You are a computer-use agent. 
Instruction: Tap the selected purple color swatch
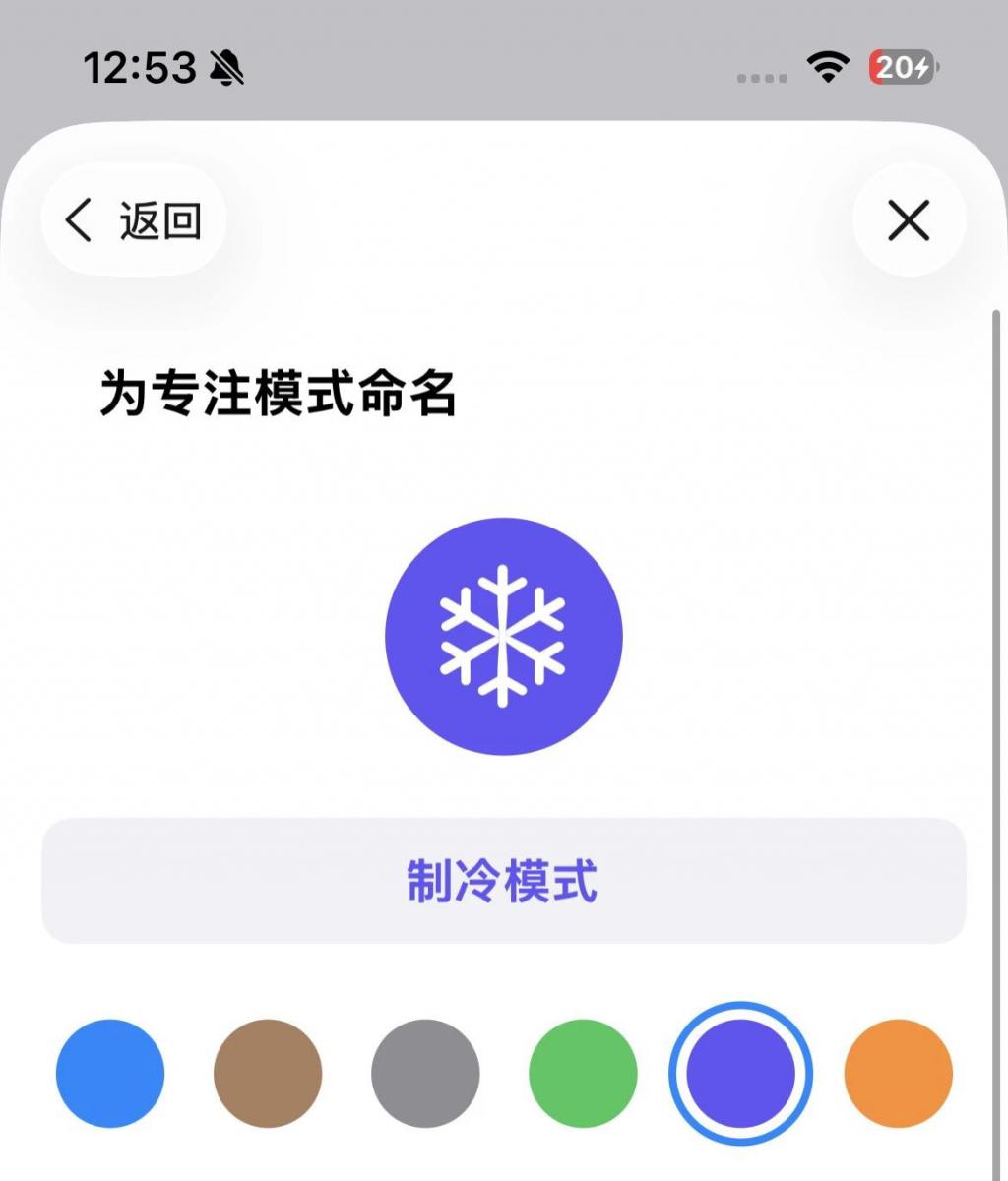tap(740, 1073)
